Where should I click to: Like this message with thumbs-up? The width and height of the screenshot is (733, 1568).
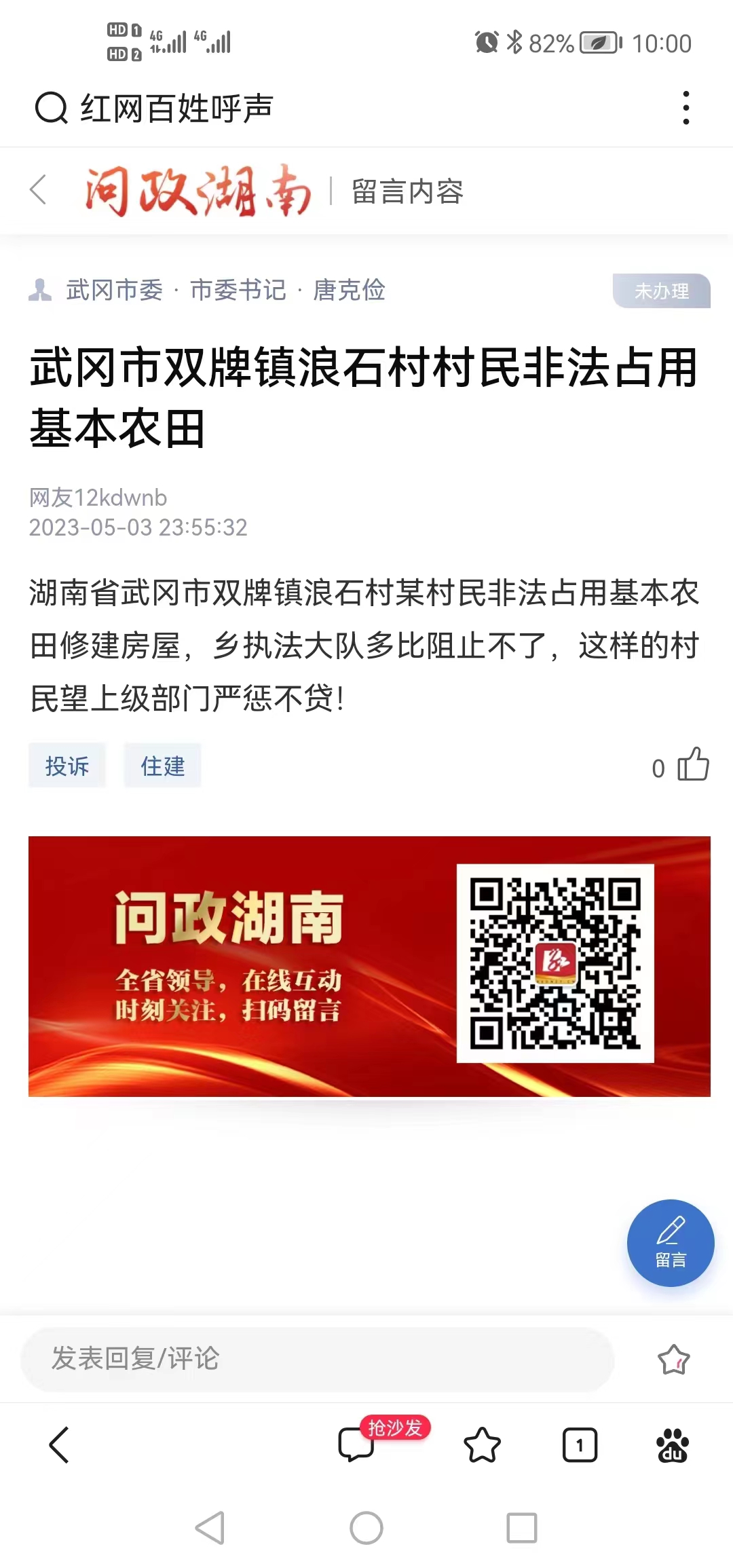coord(692,765)
